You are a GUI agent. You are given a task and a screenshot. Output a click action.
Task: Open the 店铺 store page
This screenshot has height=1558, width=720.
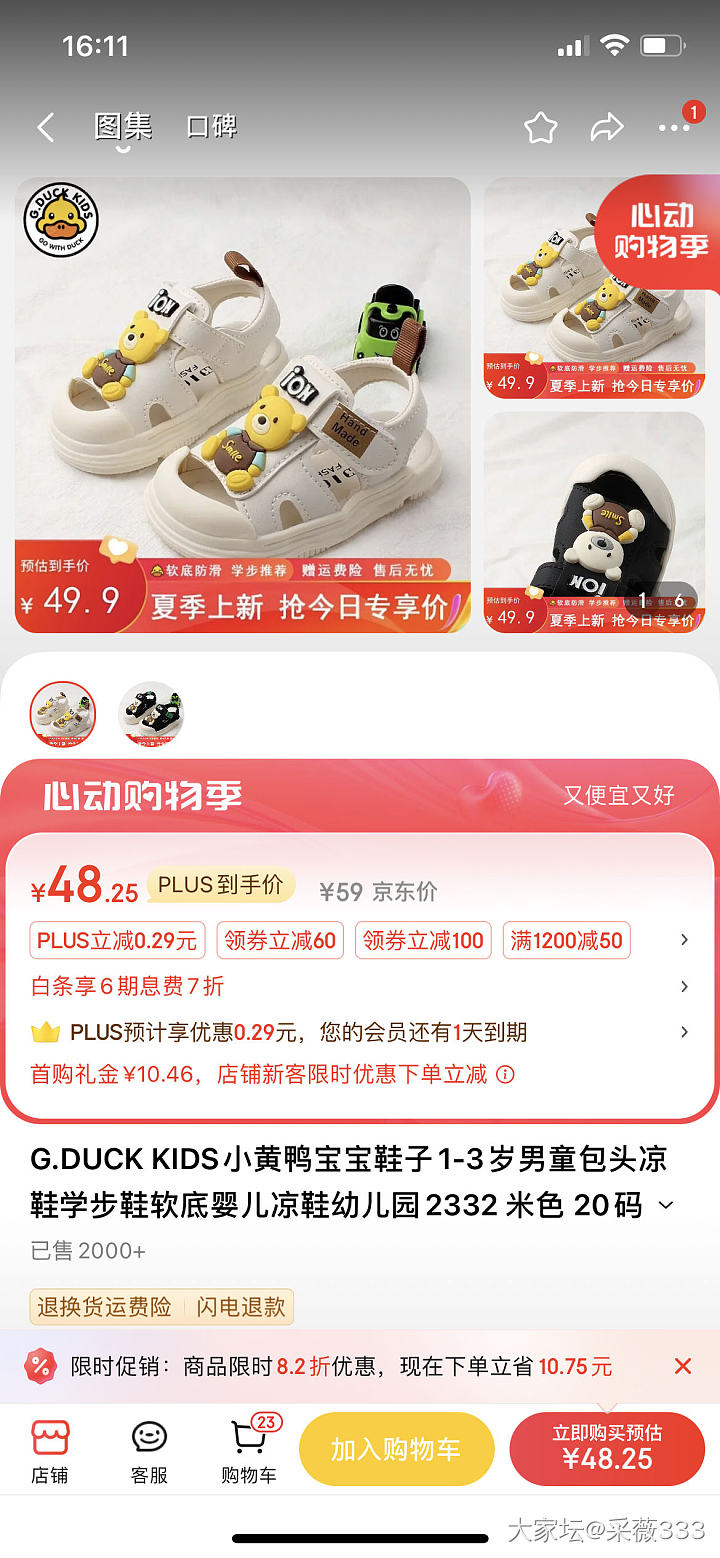[x=49, y=1450]
